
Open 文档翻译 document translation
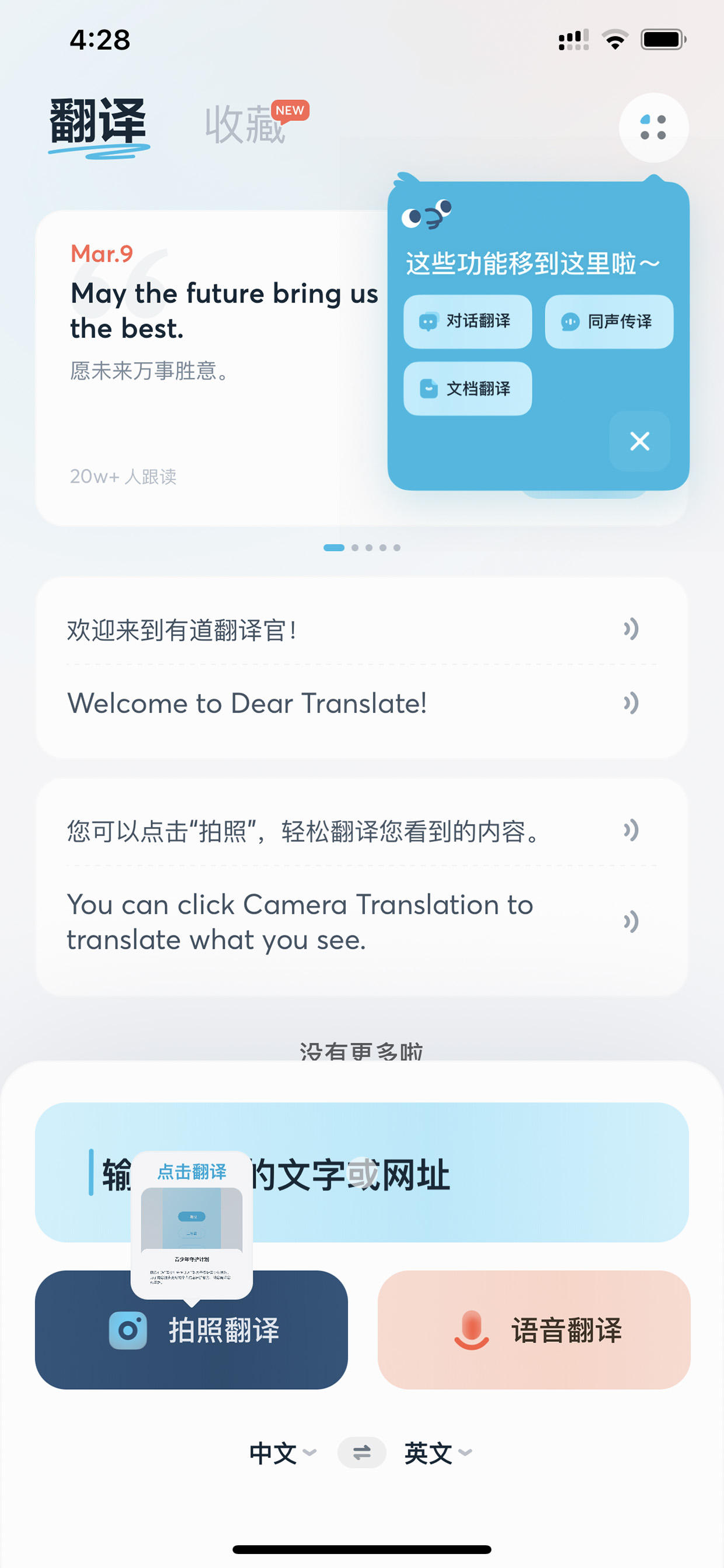[x=467, y=388]
